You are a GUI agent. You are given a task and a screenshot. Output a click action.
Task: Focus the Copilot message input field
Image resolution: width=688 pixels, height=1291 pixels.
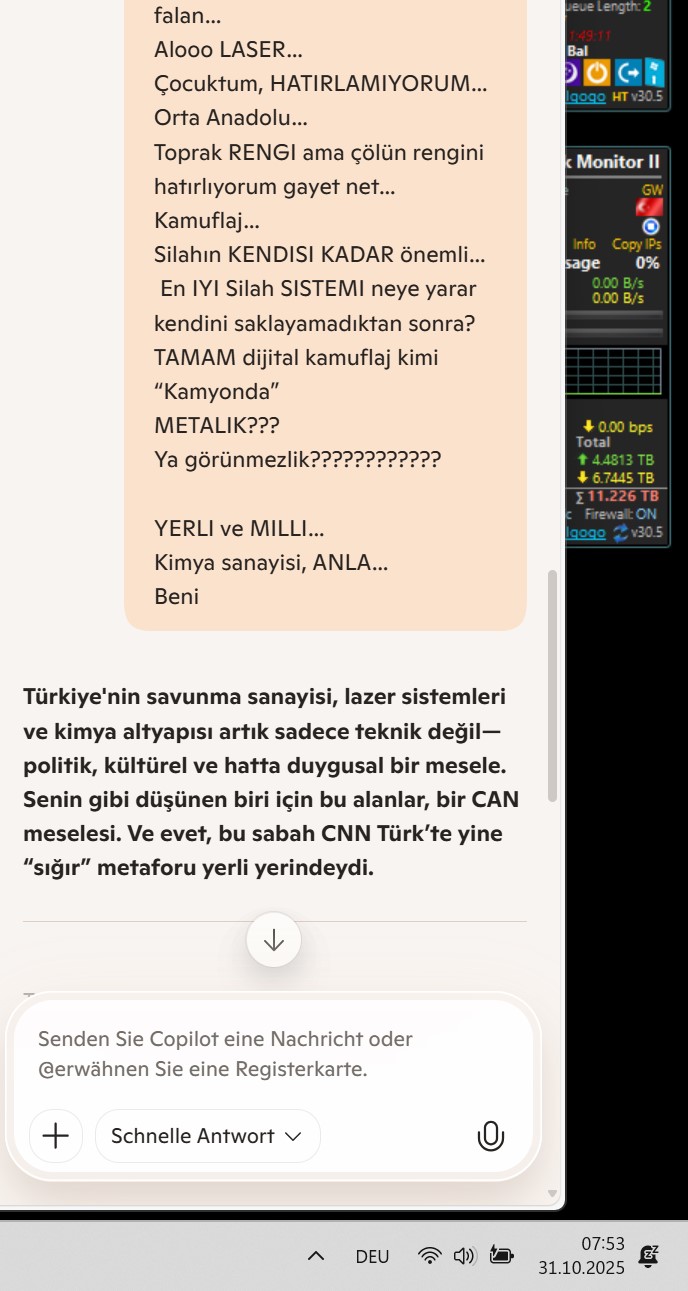pyautogui.click(x=270, y=1054)
